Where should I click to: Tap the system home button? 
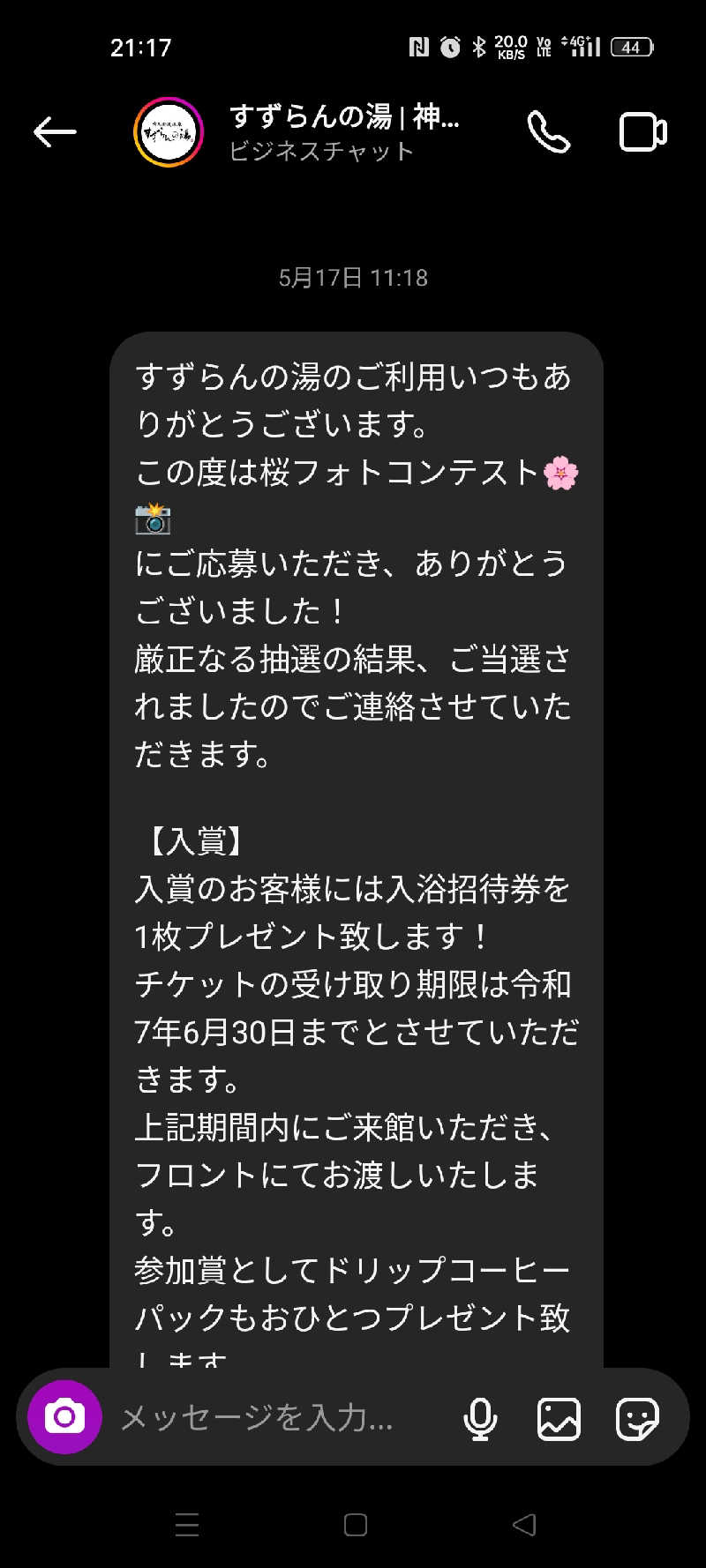pyautogui.click(x=355, y=1525)
